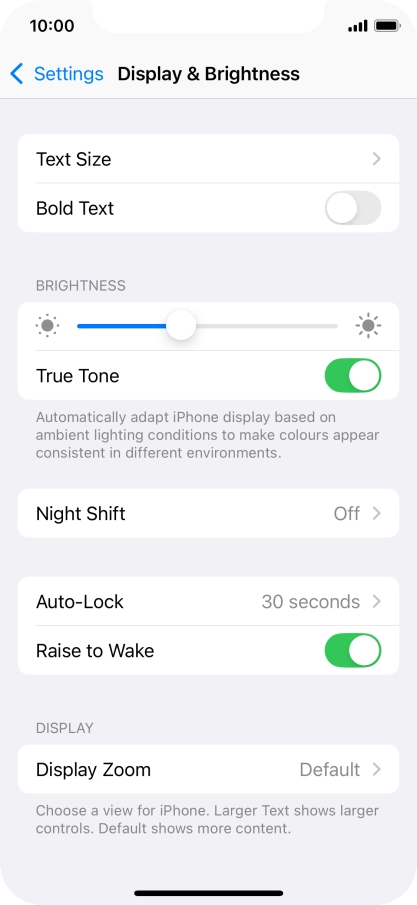Change the Auto-Lock time
The height and width of the screenshot is (905, 417).
coord(208,601)
